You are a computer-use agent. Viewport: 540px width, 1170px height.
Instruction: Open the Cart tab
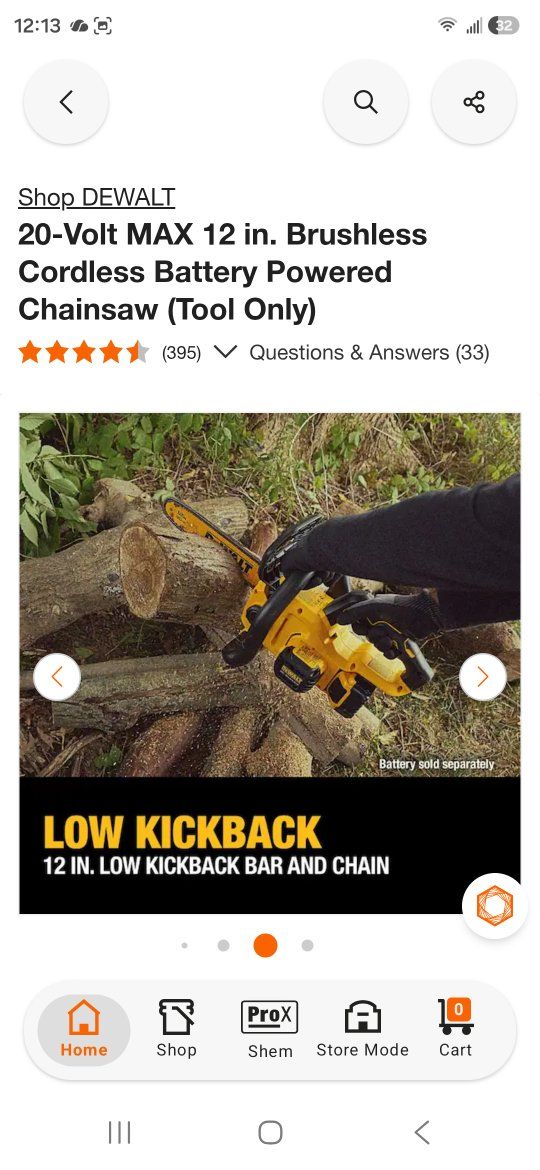[x=456, y=1030]
